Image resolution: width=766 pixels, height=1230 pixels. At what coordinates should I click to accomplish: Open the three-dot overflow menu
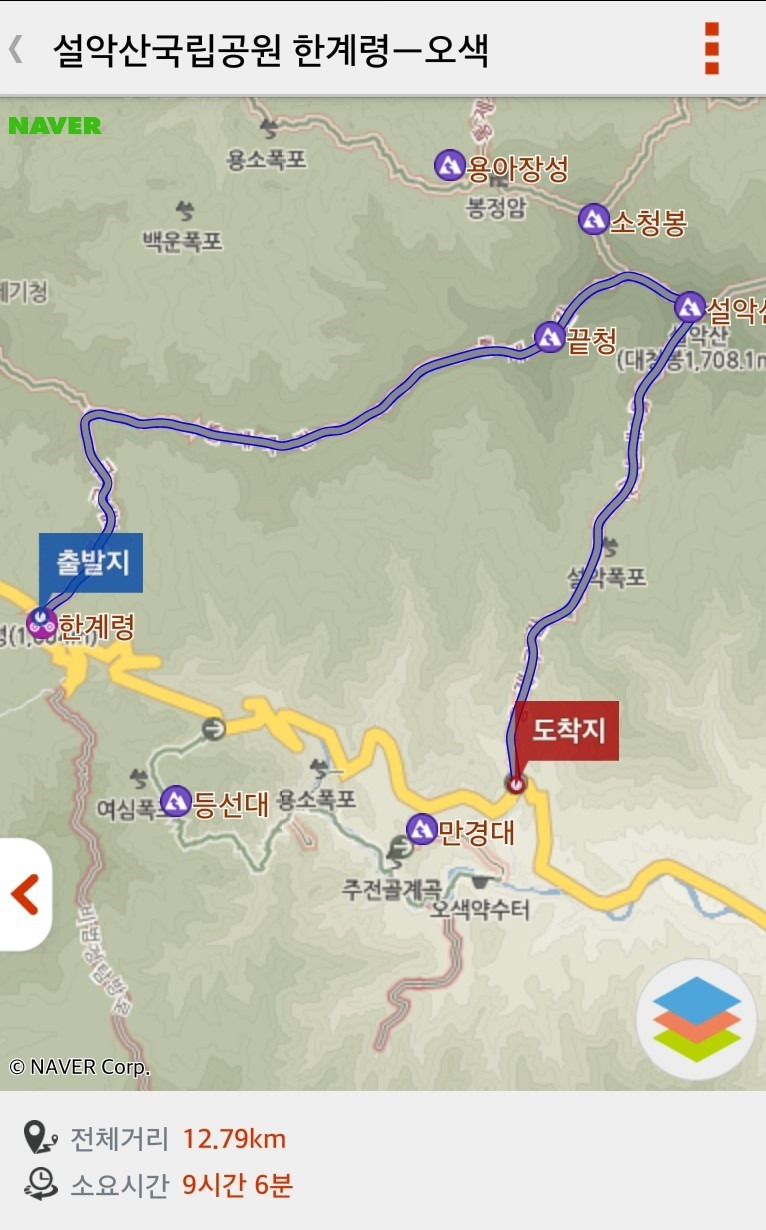point(711,47)
